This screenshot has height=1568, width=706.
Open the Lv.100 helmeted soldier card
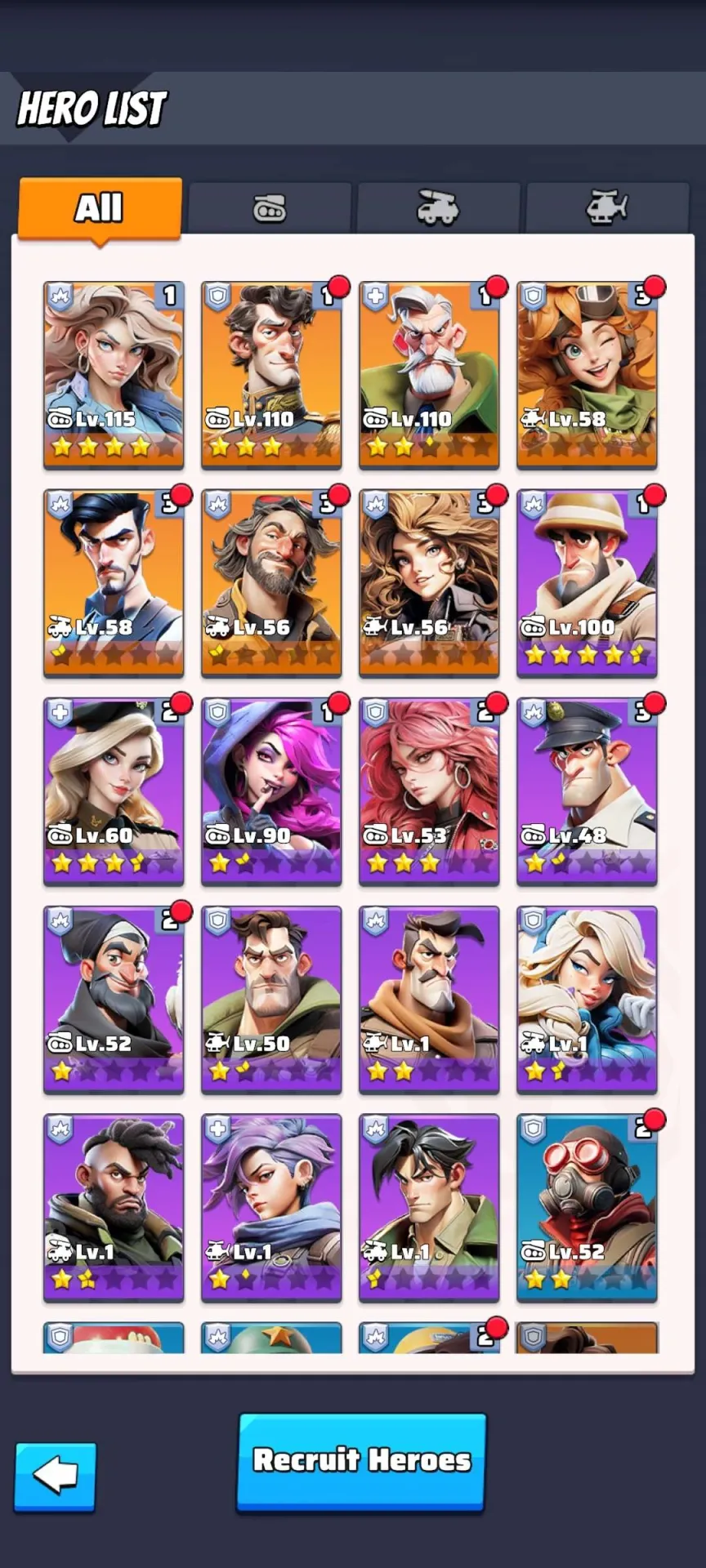pos(587,584)
